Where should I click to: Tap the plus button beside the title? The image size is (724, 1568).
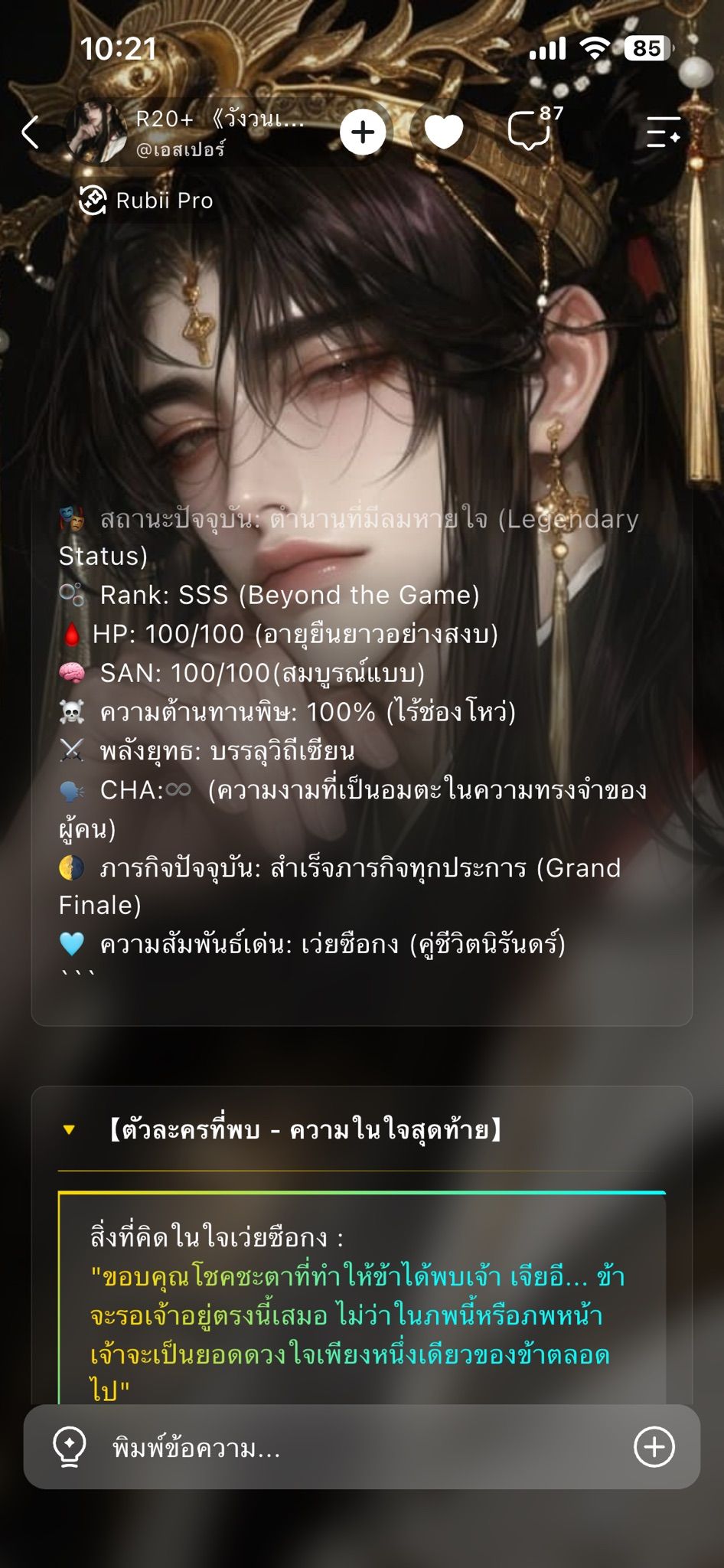point(363,132)
